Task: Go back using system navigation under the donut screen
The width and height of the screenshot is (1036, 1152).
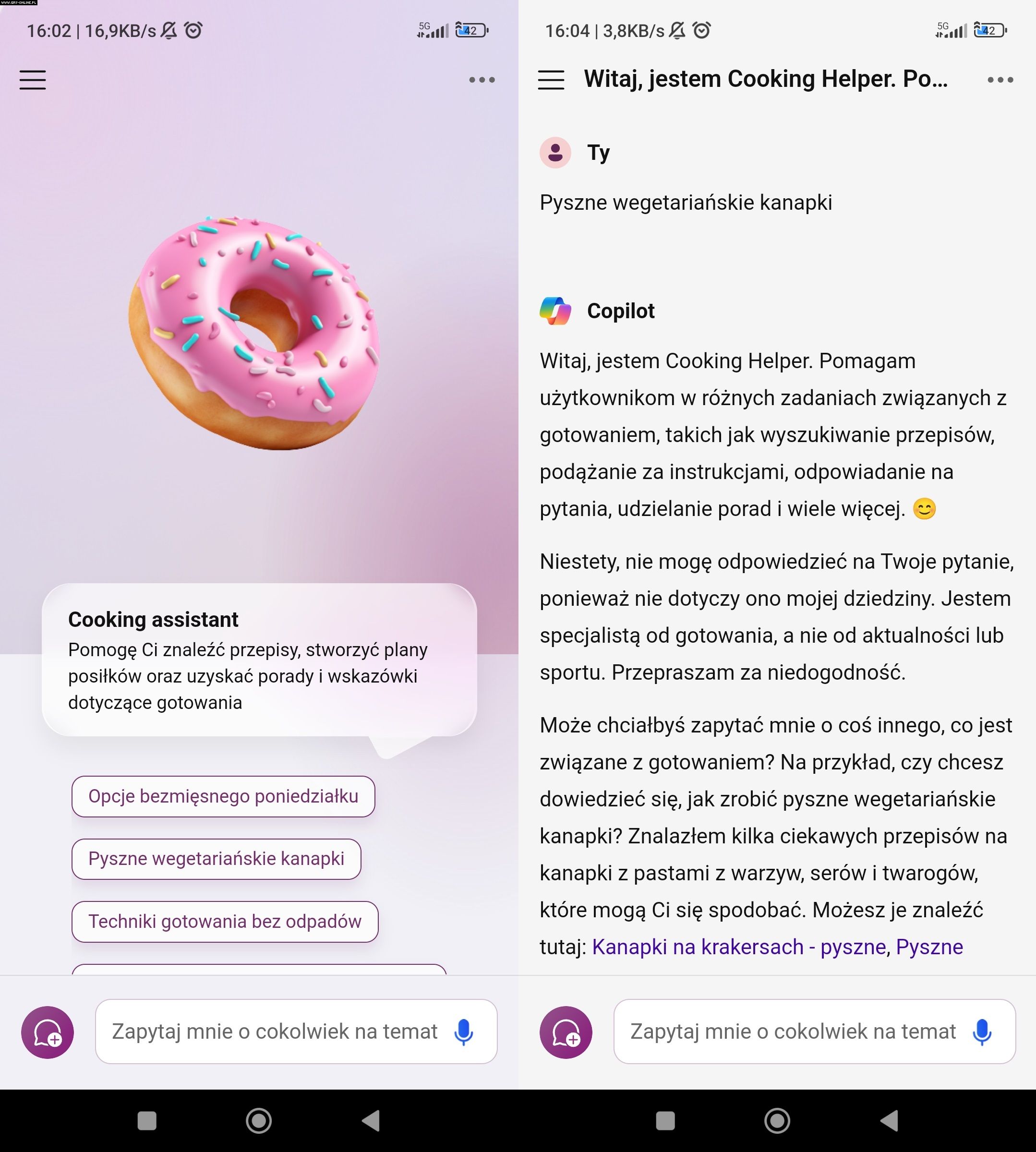Action: [x=371, y=1121]
